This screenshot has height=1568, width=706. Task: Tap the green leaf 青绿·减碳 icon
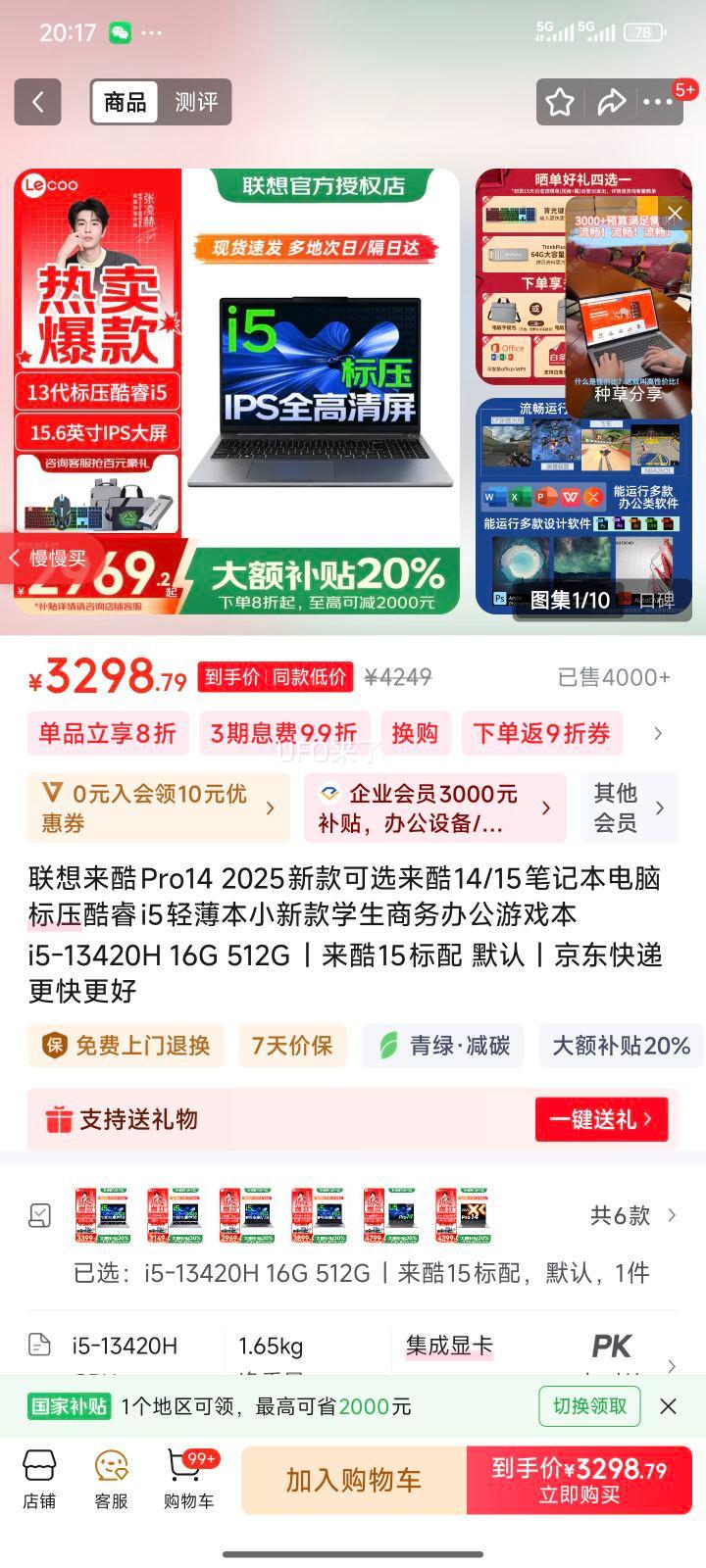coord(386,1045)
